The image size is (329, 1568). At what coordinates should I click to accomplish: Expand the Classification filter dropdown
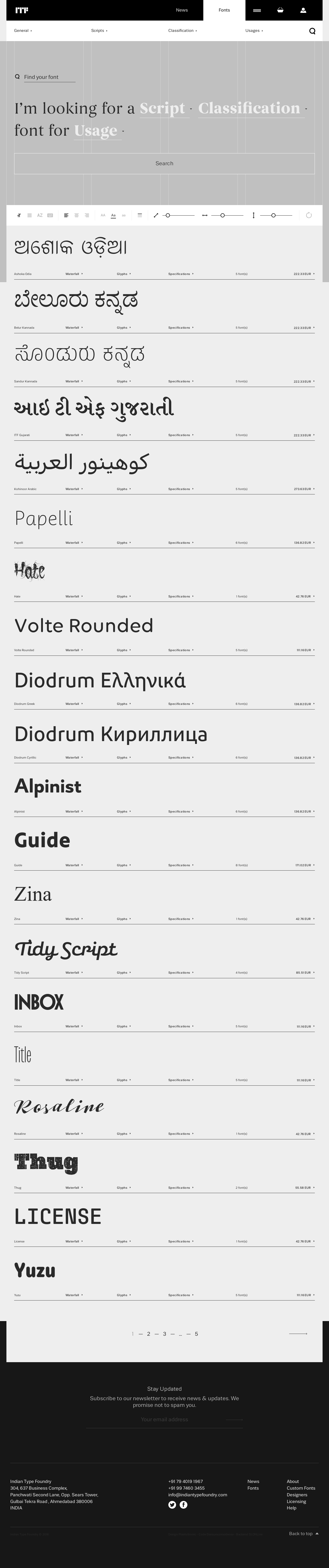tap(182, 30)
